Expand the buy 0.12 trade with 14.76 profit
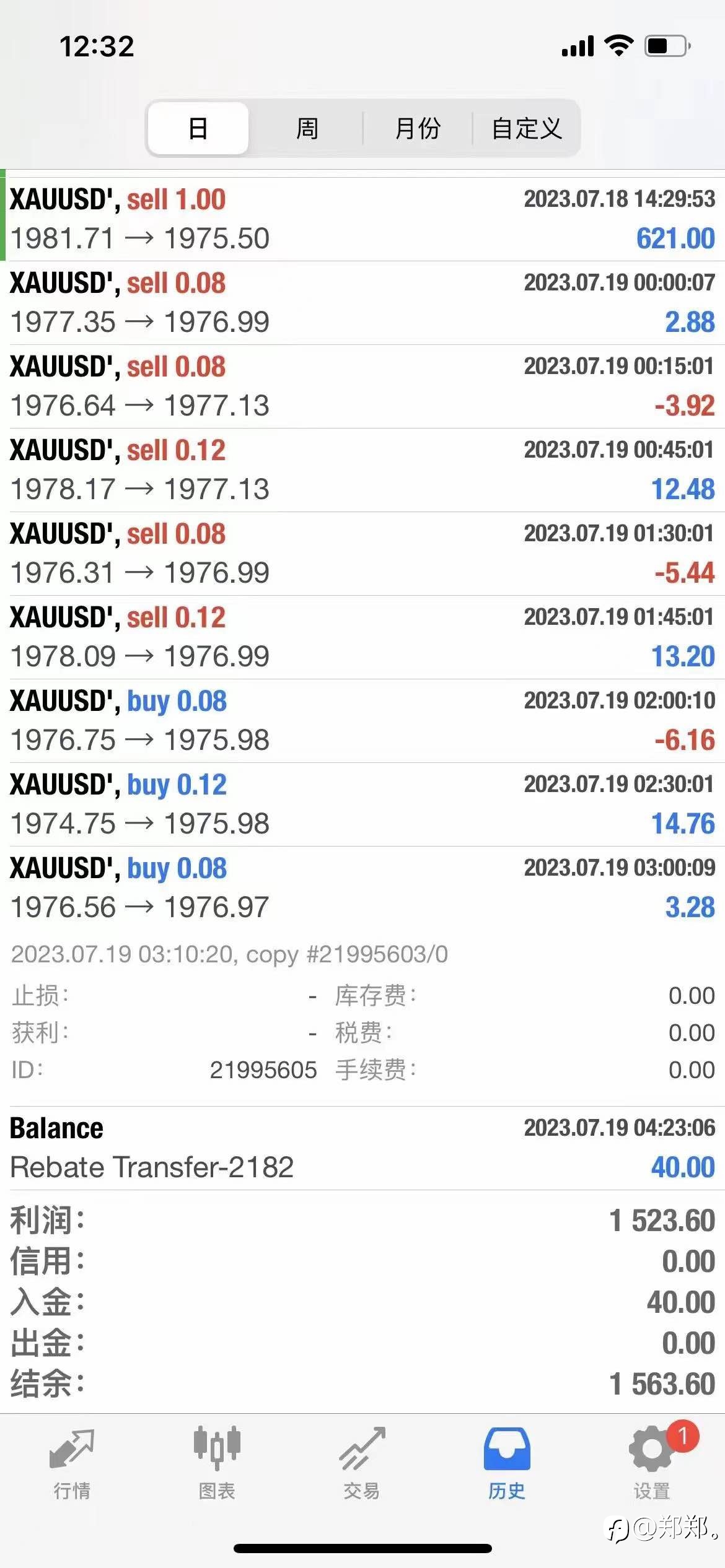Screen dimensions: 725x1568 coord(362,804)
